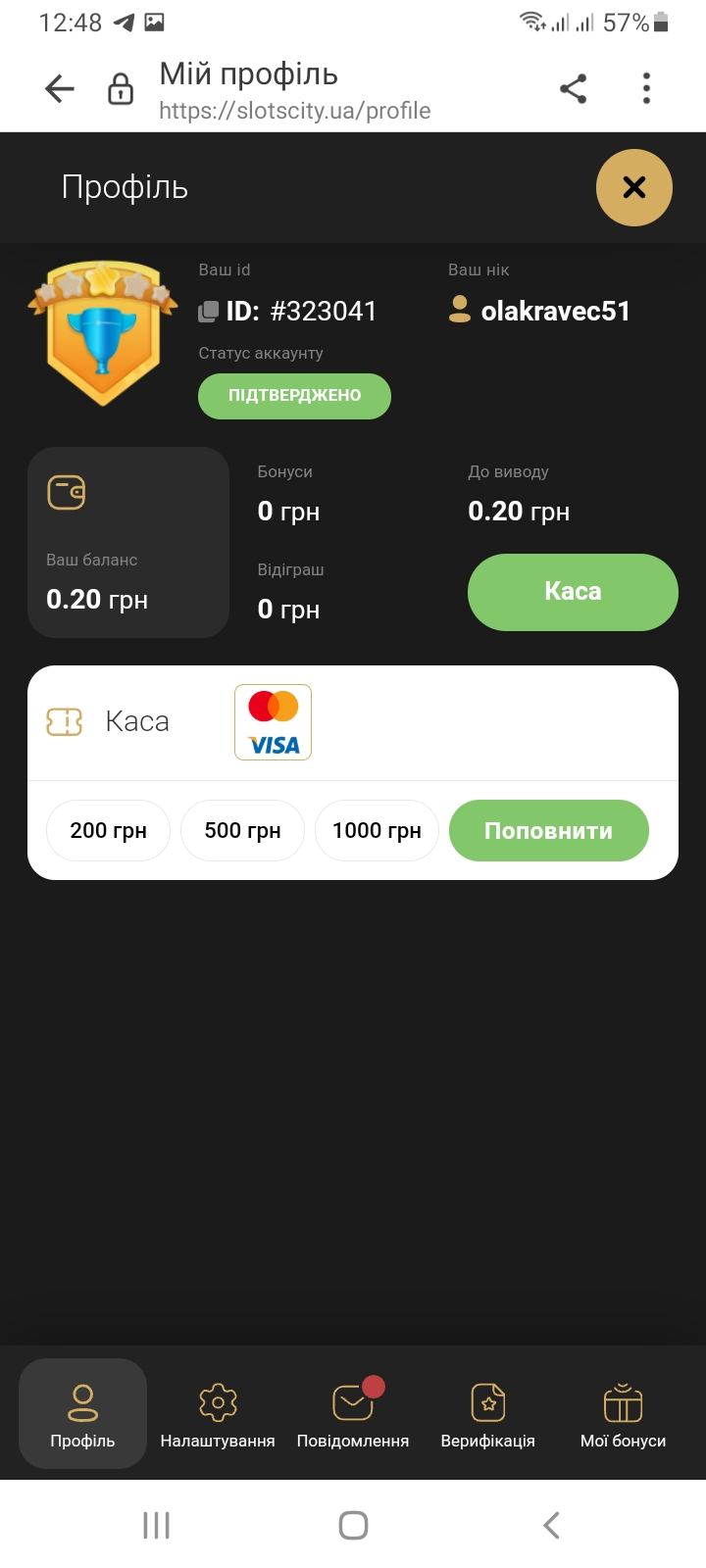
Task: Open the recent apps view
Action: pos(157,1525)
